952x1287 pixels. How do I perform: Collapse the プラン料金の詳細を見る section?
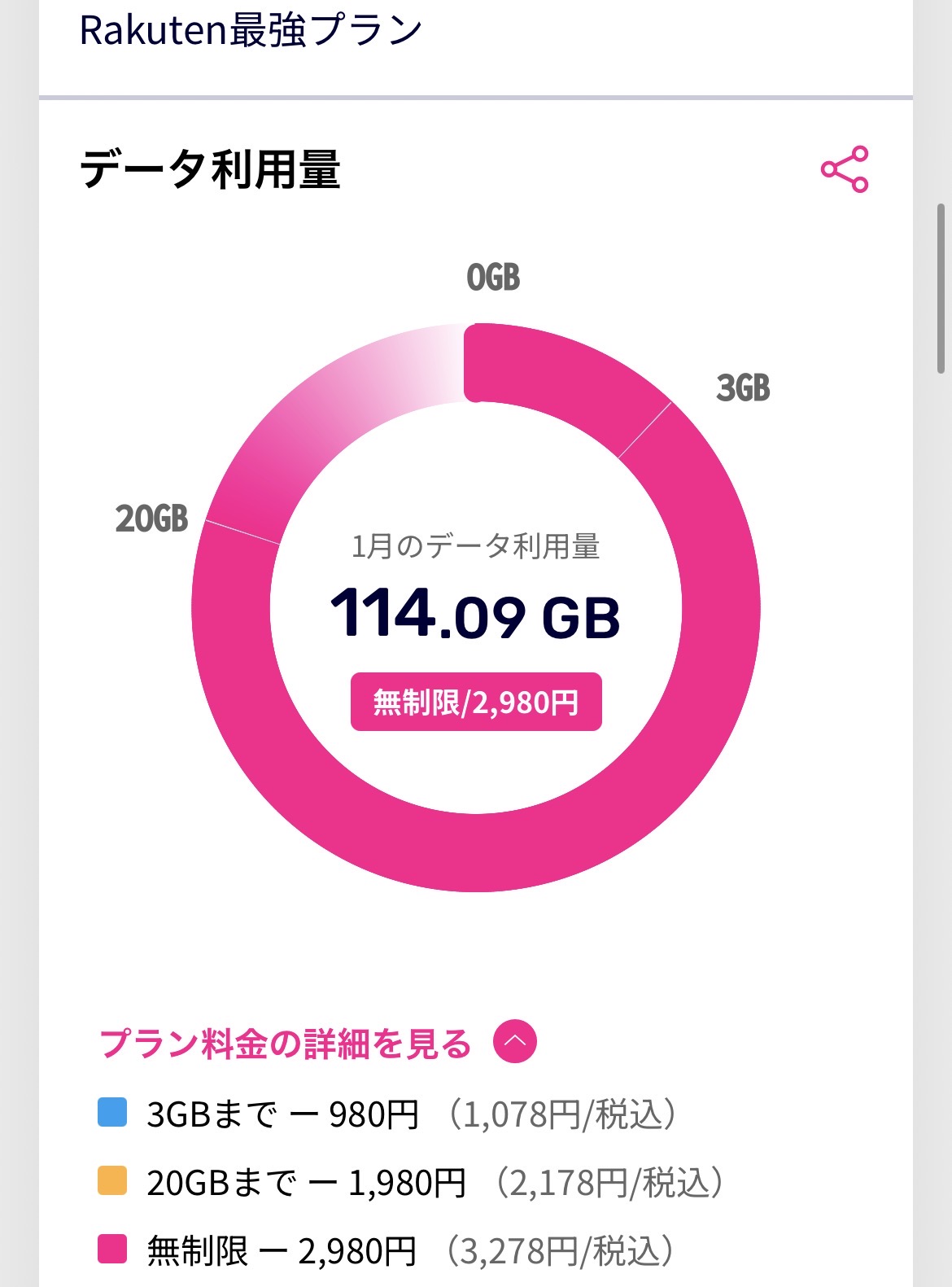tap(514, 1041)
